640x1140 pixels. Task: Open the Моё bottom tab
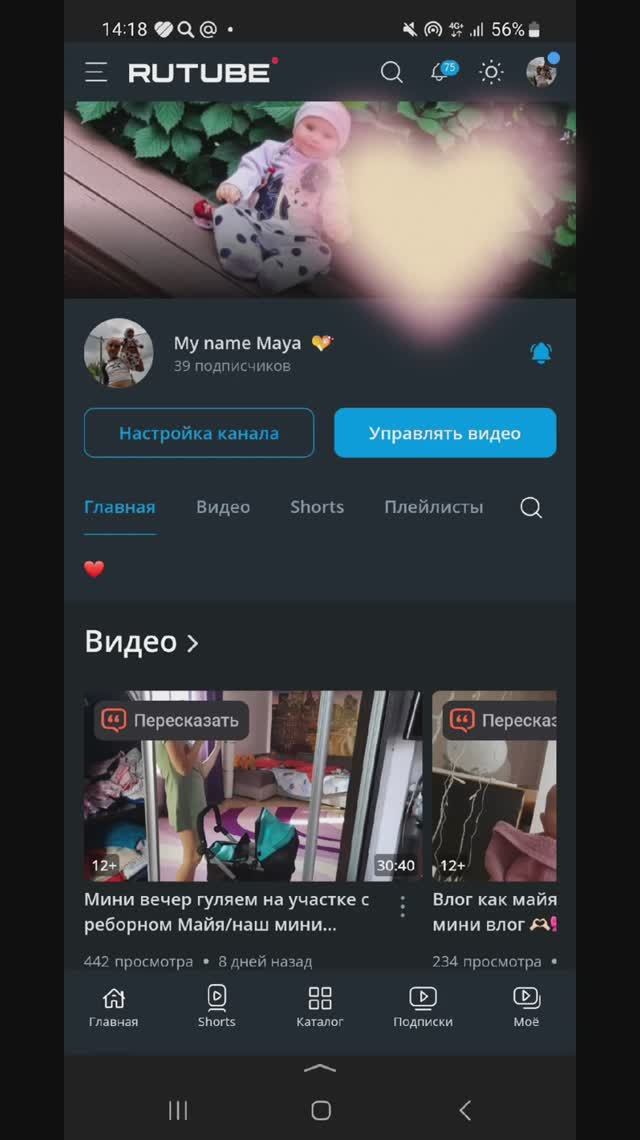pyautogui.click(x=526, y=1006)
